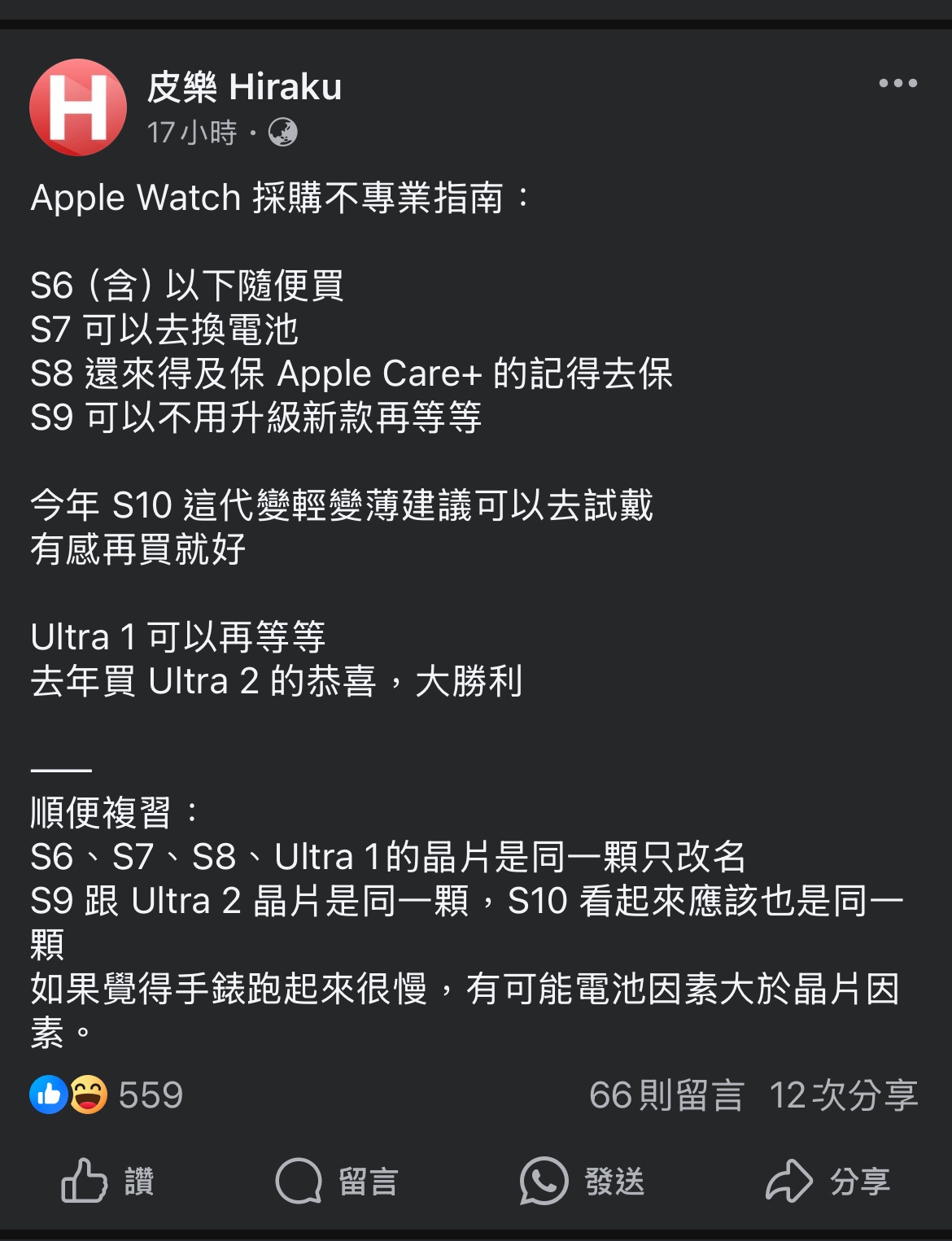Image resolution: width=952 pixels, height=1241 pixels.
Task: View the 559 reactions list
Action: tap(107, 1095)
